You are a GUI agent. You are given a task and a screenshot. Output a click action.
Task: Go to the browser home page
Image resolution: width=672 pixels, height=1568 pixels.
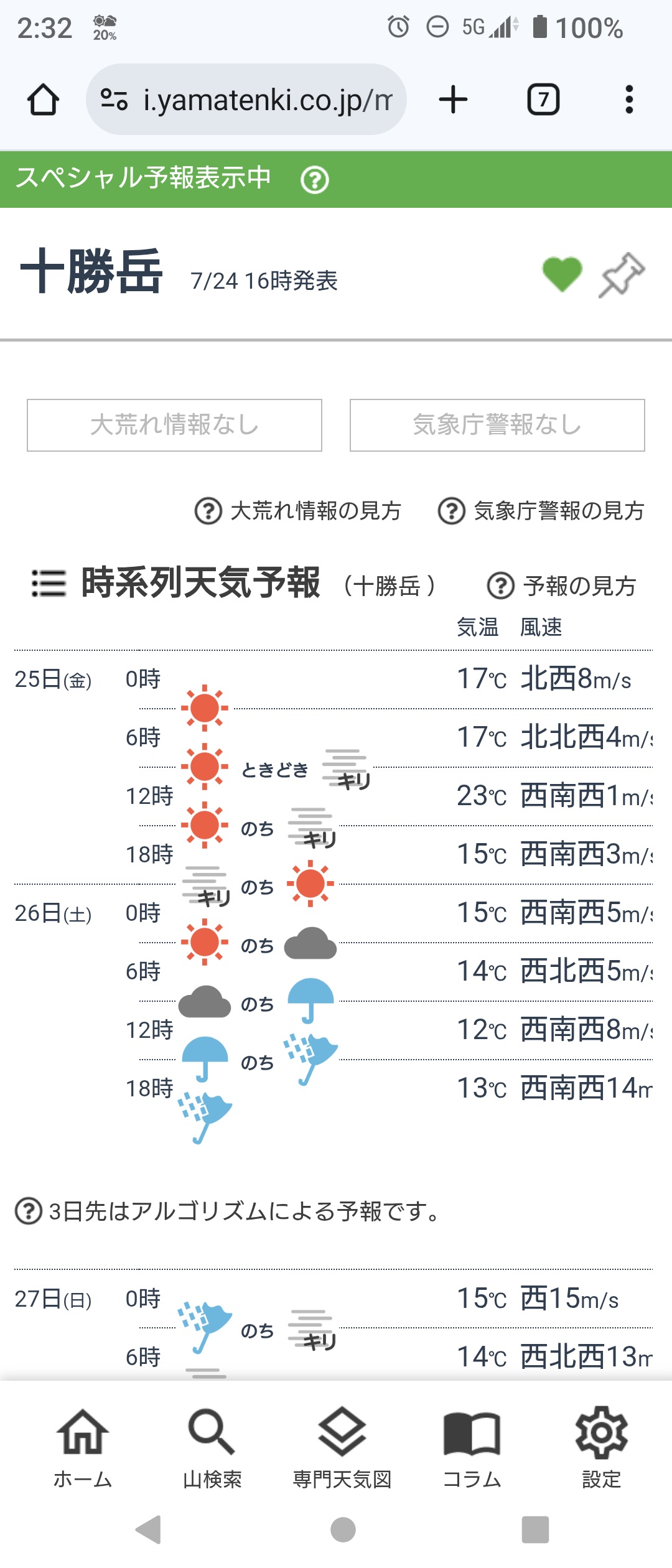click(43, 100)
